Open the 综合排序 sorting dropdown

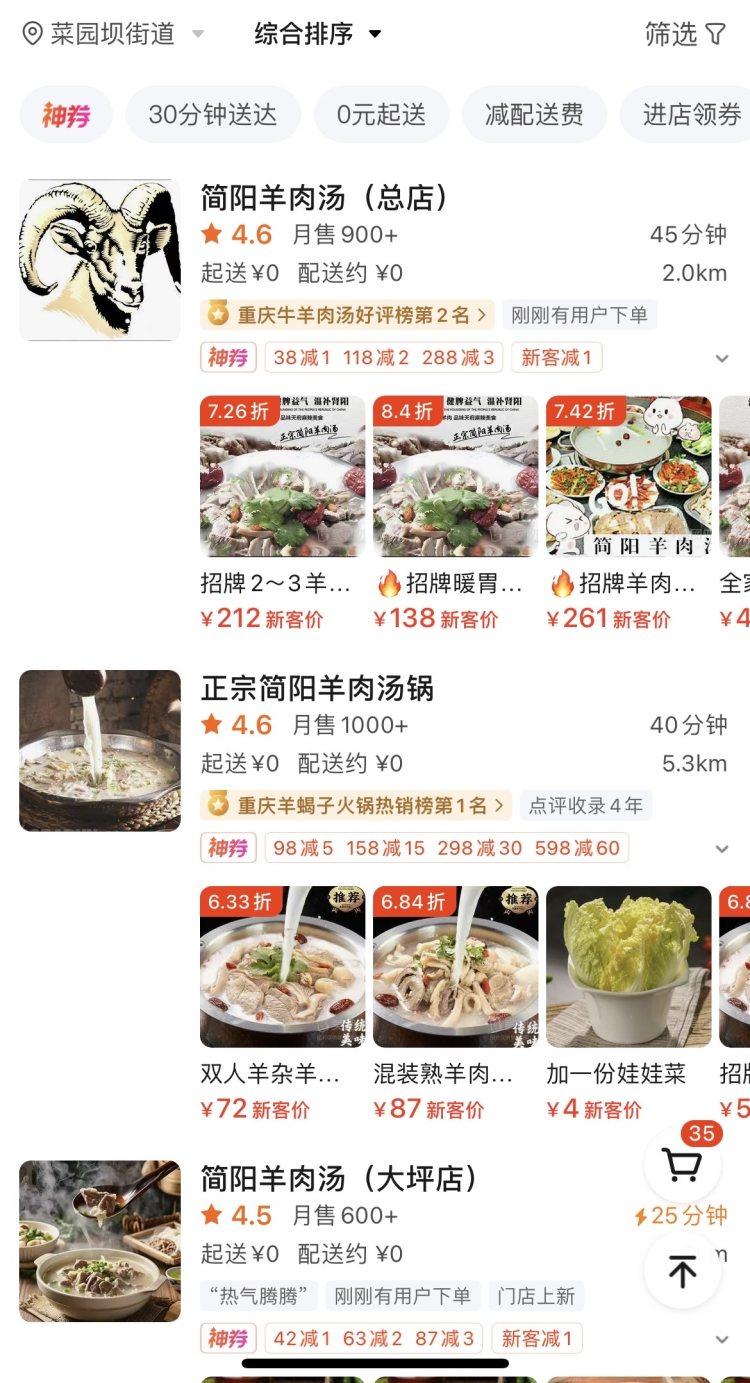[317, 34]
